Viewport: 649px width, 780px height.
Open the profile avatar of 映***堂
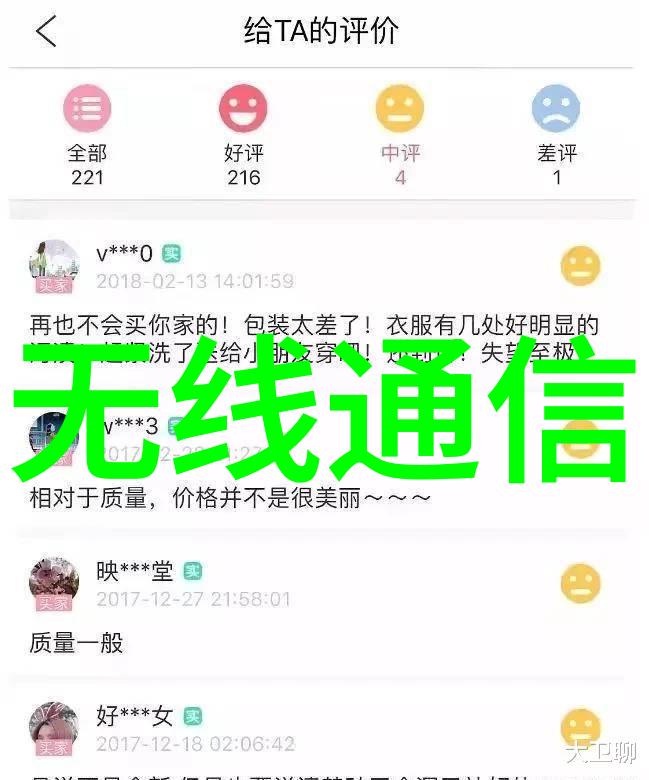54,584
